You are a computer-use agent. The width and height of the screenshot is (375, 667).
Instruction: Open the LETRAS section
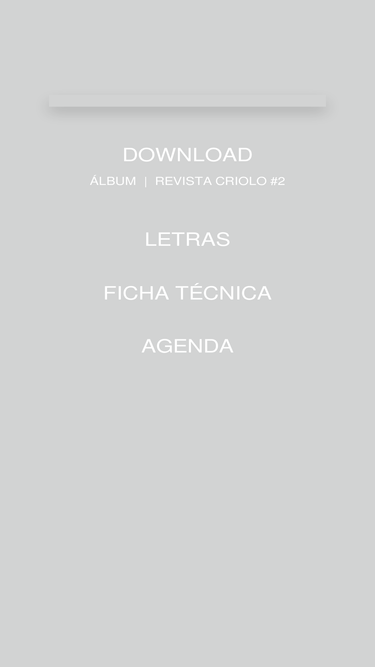[188, 239]
